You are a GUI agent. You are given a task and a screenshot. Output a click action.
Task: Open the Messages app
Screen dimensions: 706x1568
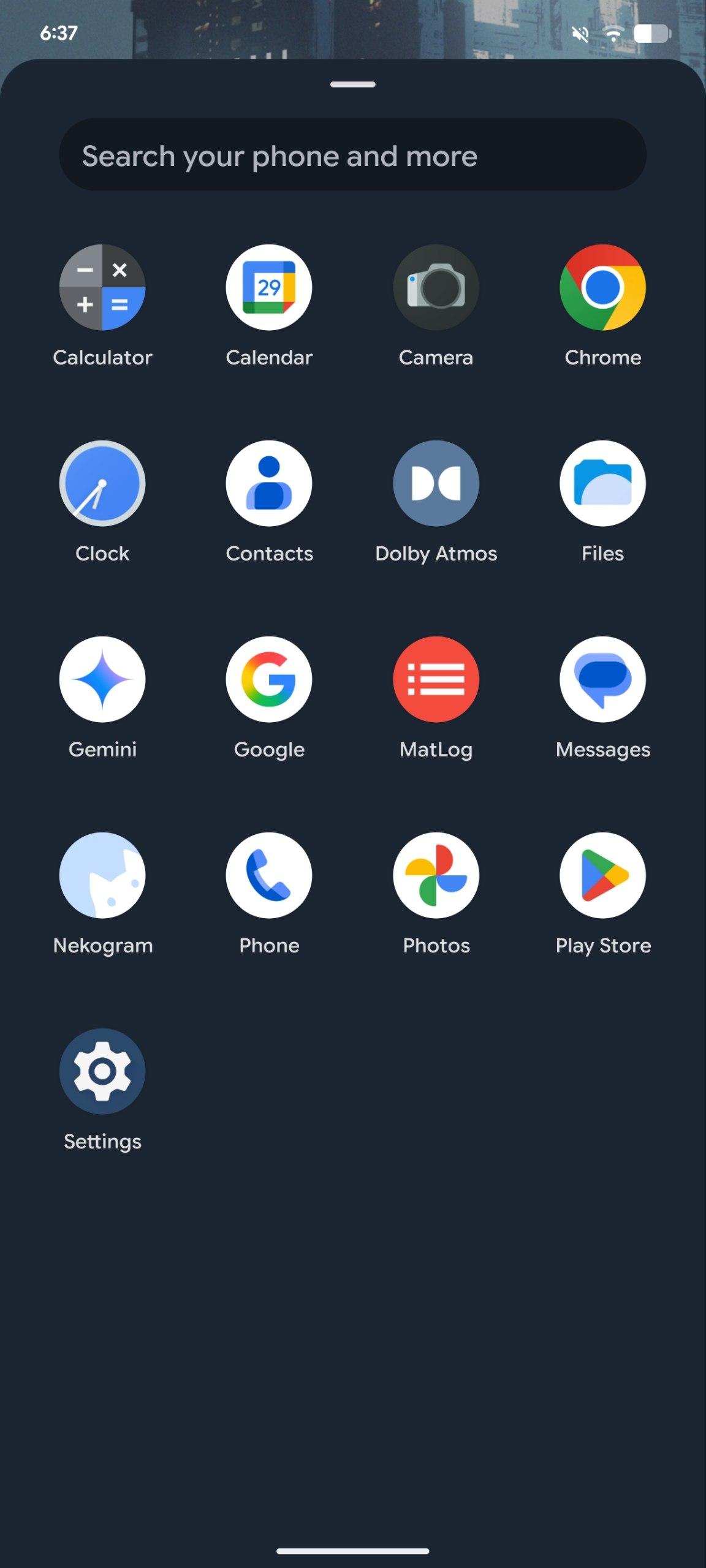click(x=602, y=679)
